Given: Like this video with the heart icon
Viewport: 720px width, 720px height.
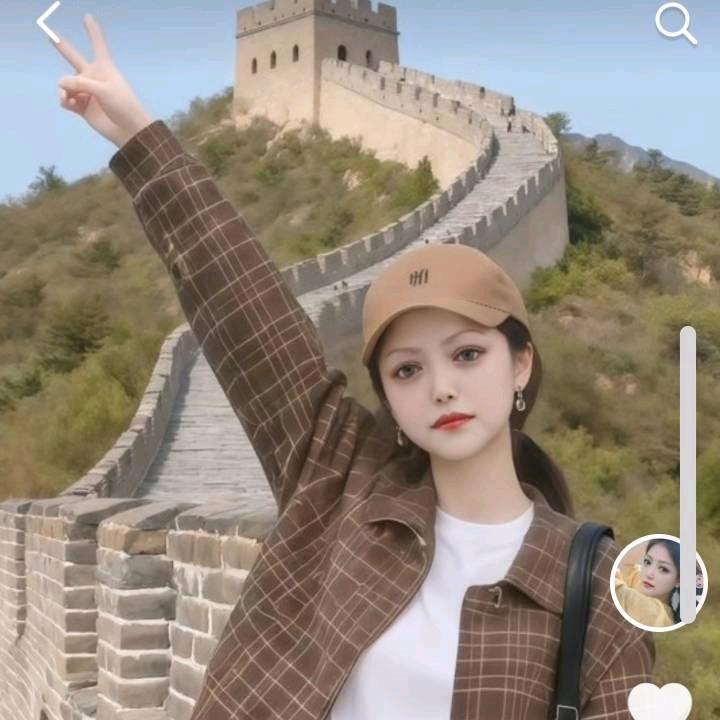Looking at the screenshot, I should pyautogui.click(x=659, y=702).
